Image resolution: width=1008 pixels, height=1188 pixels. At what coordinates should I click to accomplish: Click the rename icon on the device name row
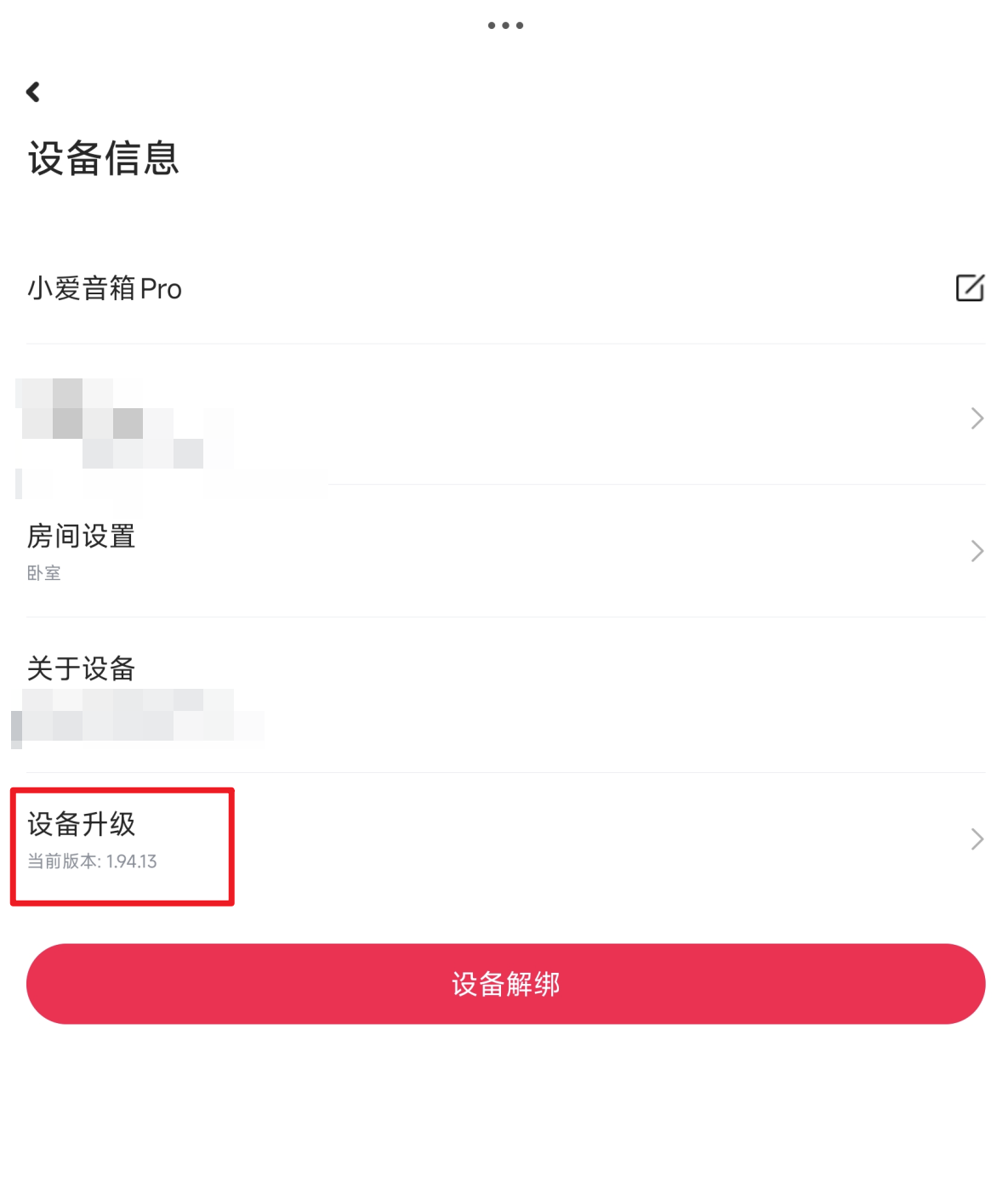[971, 288]
